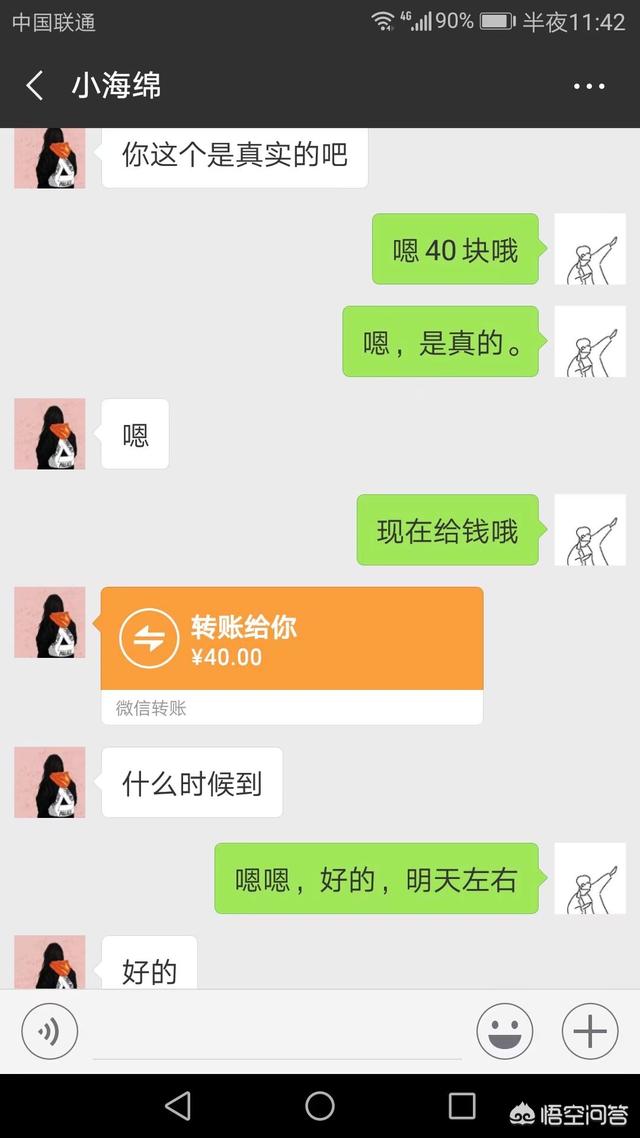The height and width of the screenshot is (1138, 640).
Task: Open the plus attachments panel
Action: pos(590,1031)
